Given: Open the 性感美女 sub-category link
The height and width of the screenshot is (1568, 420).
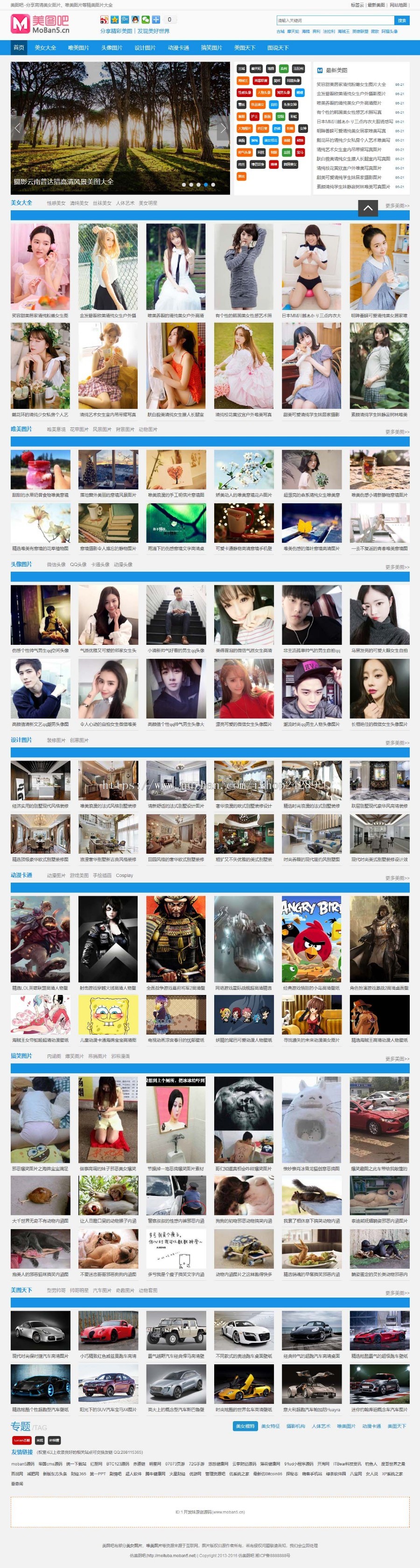Looking at the screenshot, I should click(56, 203).
